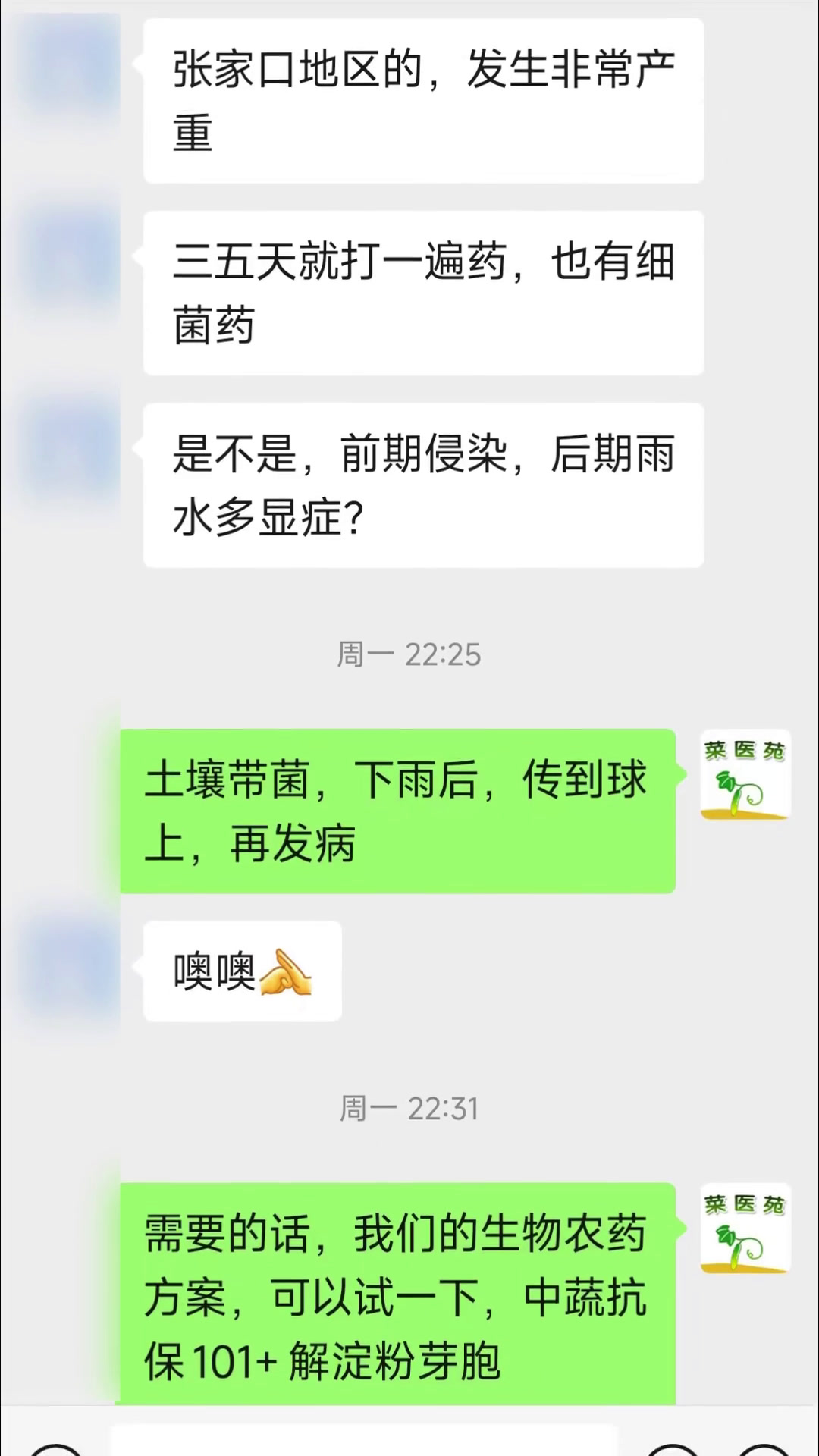Screen dimensions: 819x1456
Task: Tap the contact avatar next to the 噢噢 message
Action: (68, 971)
